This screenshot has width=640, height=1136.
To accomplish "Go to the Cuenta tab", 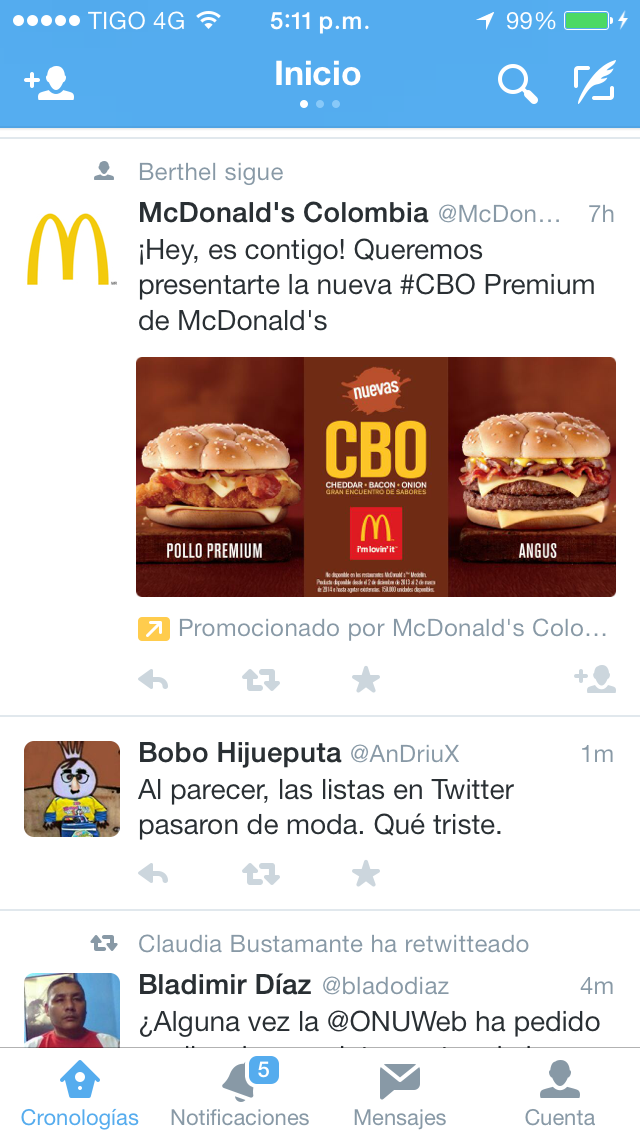I will coord(559,1094).
